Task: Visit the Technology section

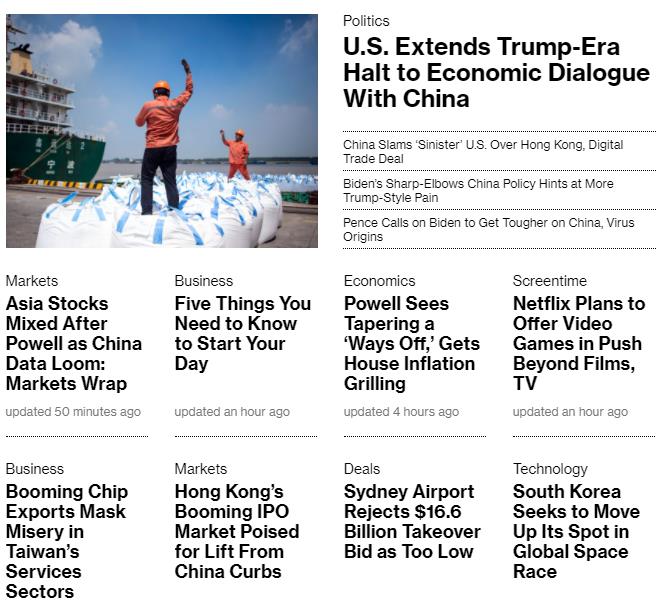Action: (x=550, y=469)
